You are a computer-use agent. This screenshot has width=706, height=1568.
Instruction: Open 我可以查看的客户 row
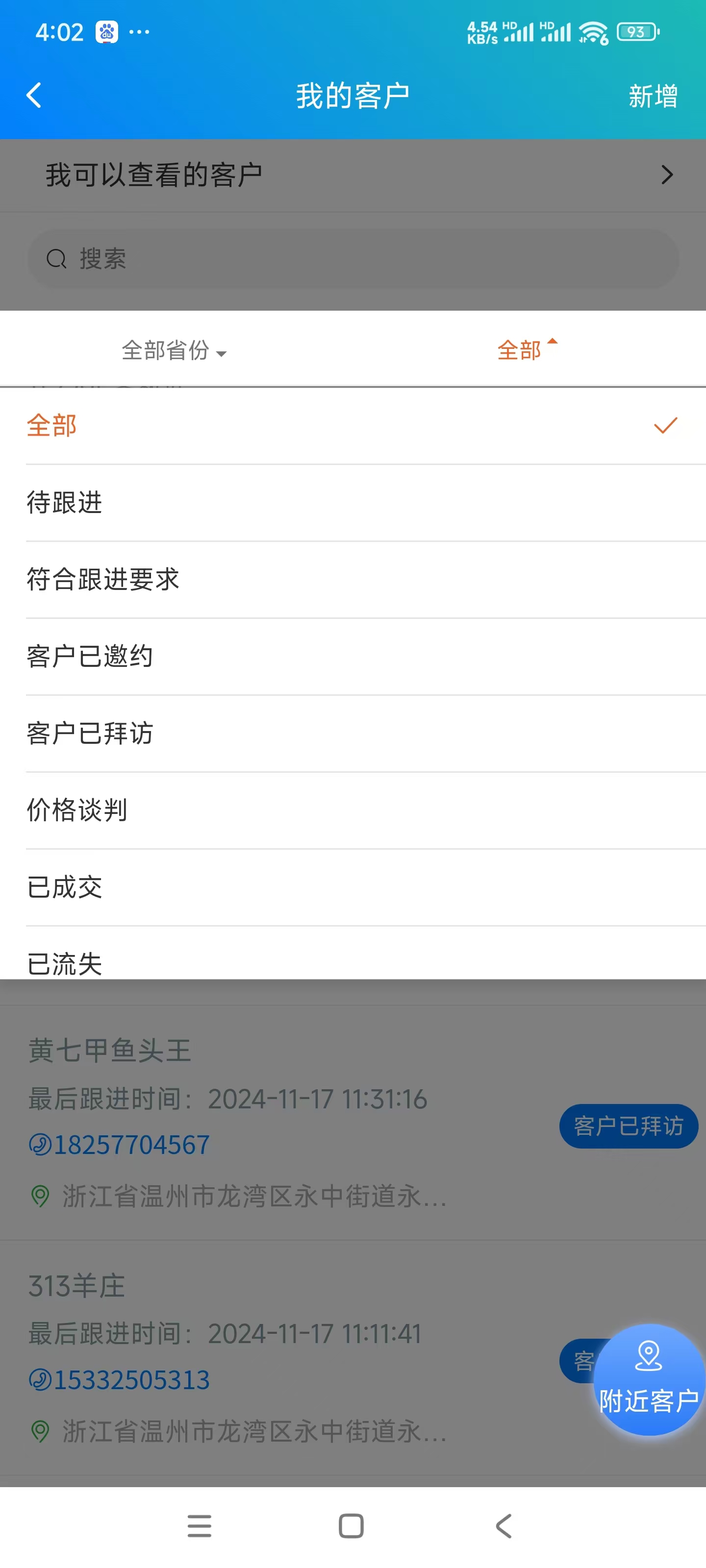tap(353, 175)
